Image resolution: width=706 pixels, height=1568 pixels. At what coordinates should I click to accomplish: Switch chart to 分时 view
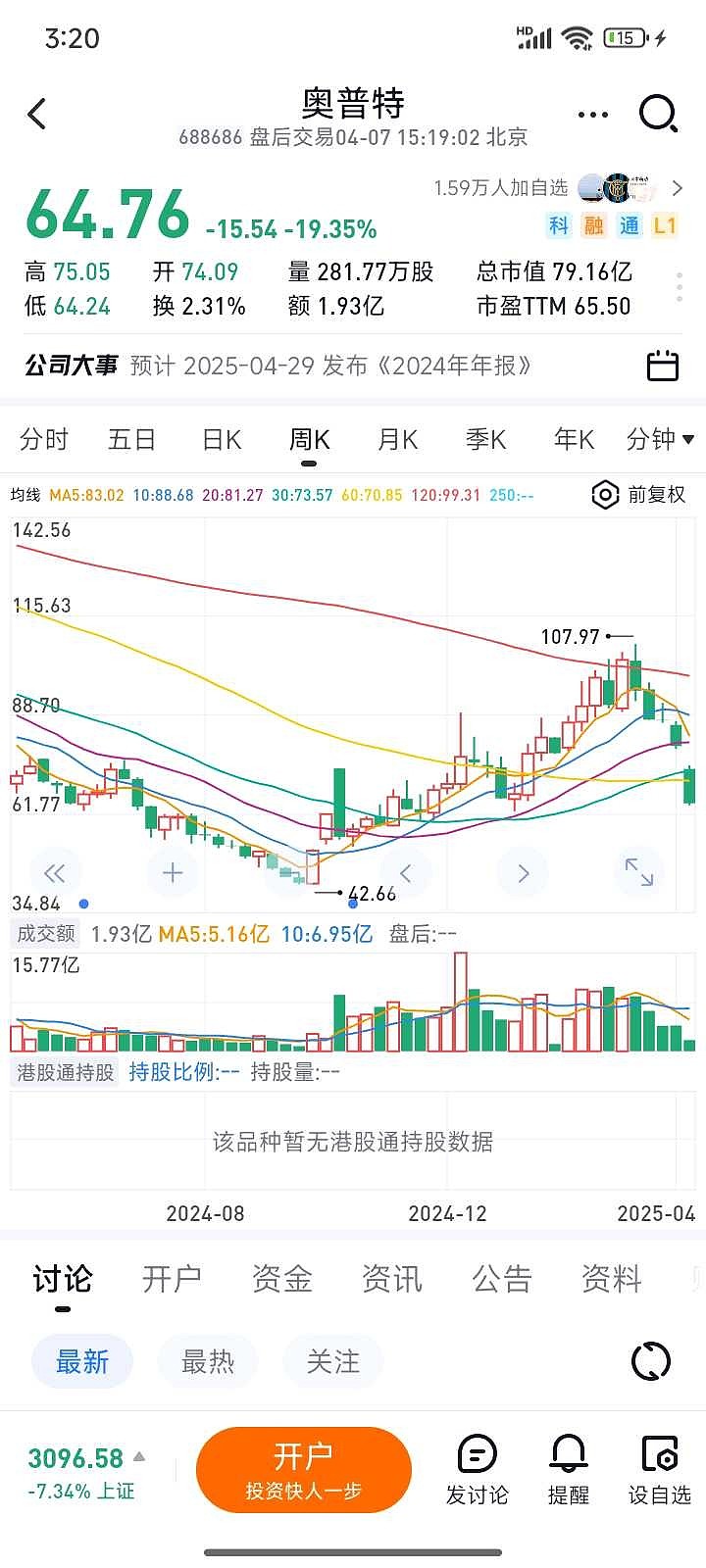point(44,440)
